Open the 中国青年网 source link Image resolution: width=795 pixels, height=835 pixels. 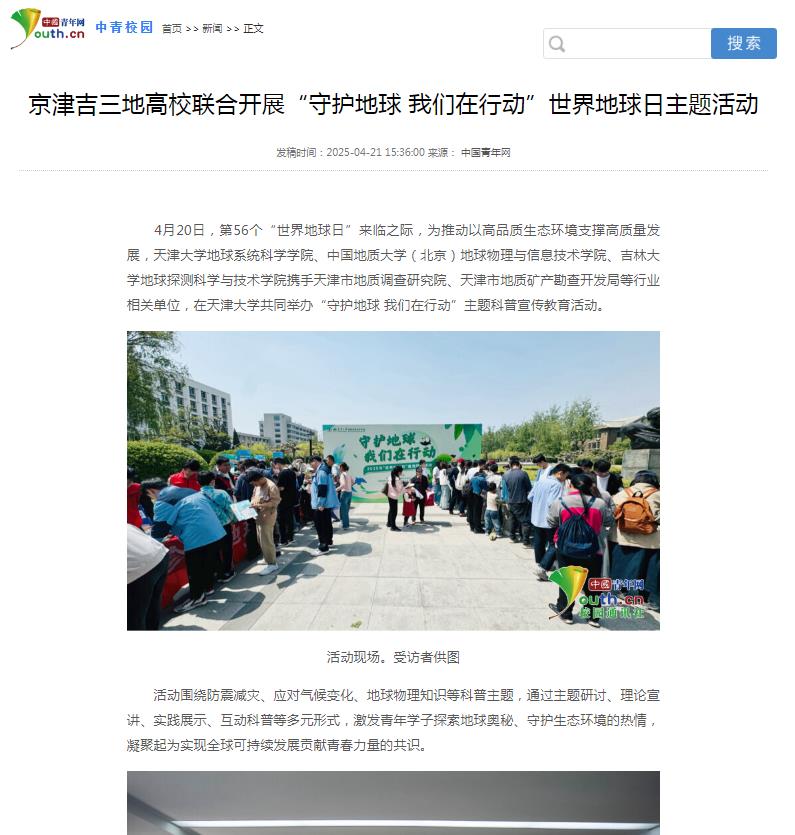pos(485,153)
